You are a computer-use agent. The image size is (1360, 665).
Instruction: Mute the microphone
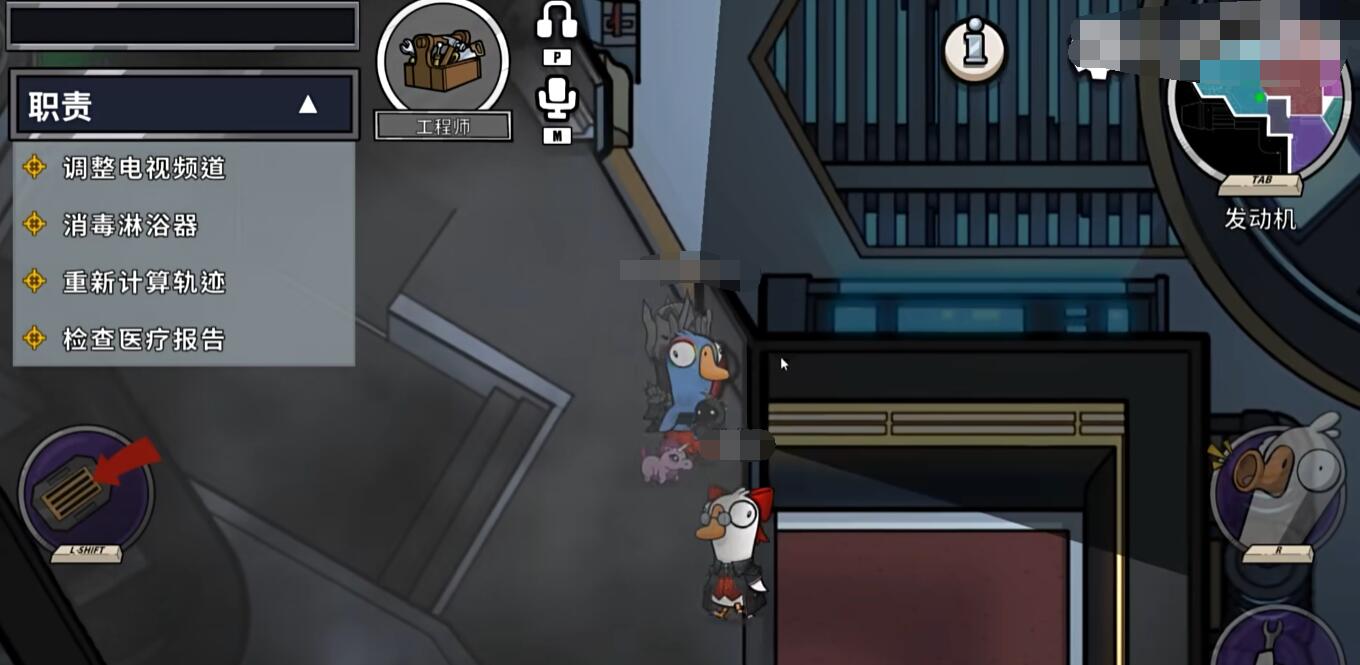(x=556, y=98)
